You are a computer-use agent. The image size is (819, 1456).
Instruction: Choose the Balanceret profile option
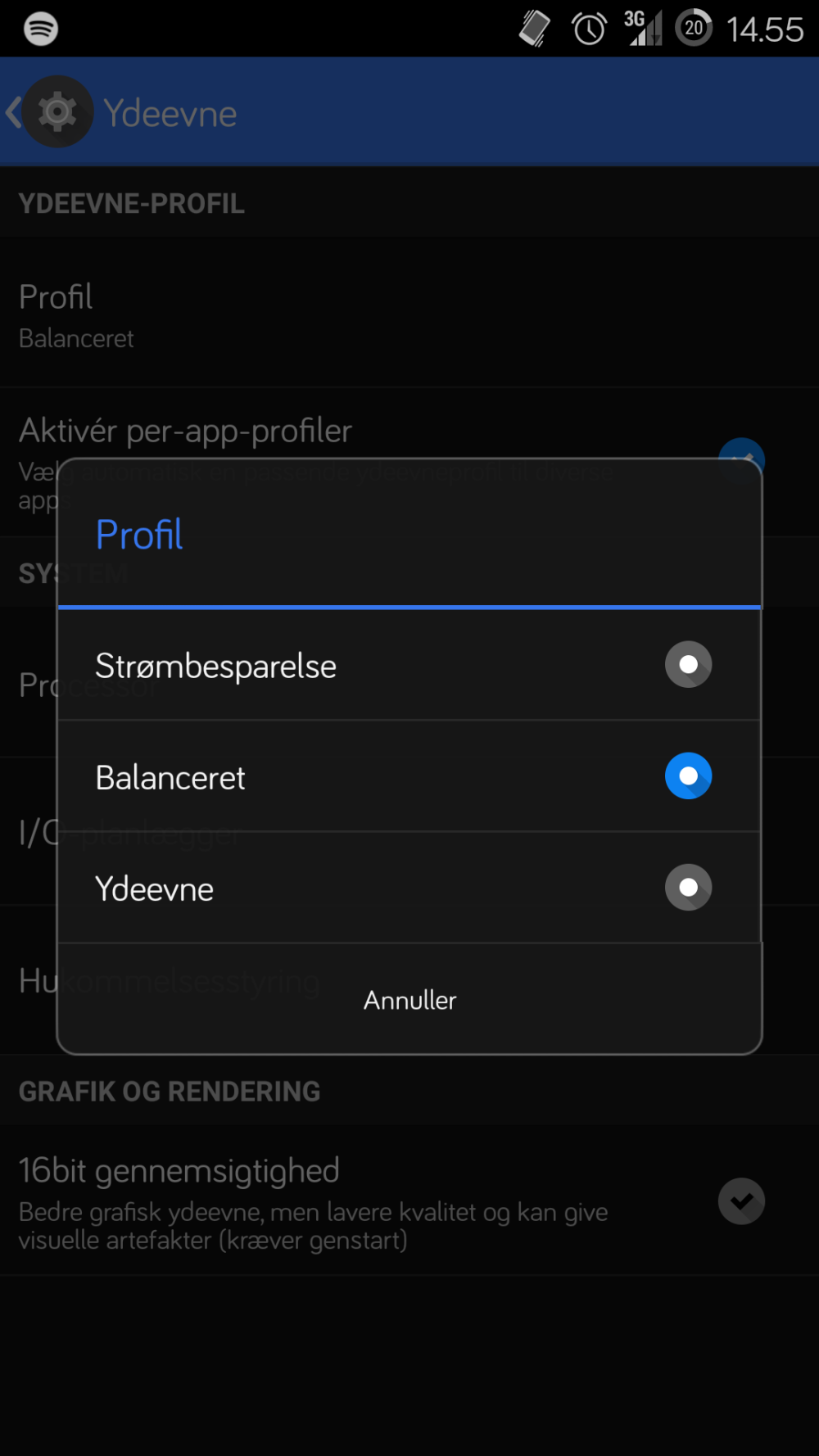click(408, 776)
